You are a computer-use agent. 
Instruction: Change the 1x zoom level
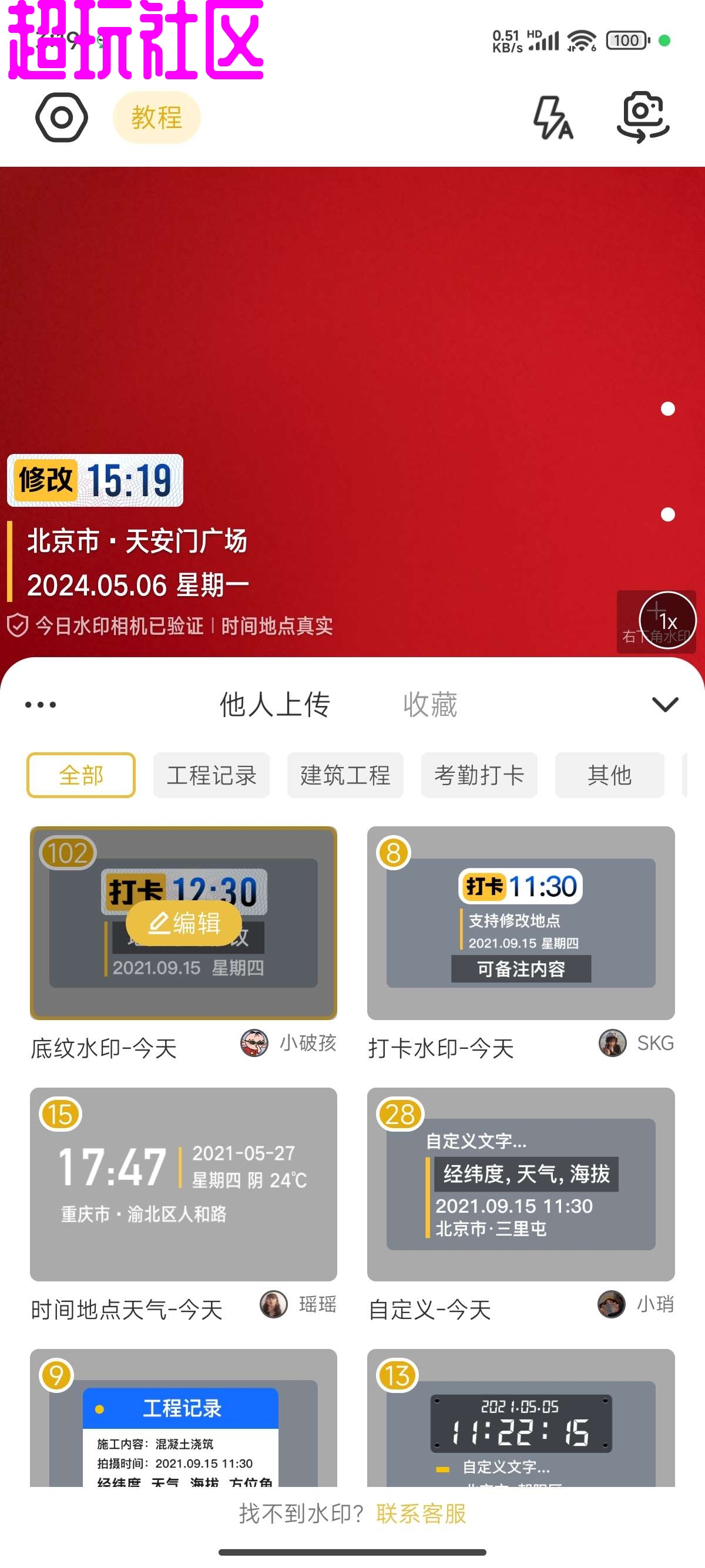tap(667, 620)
